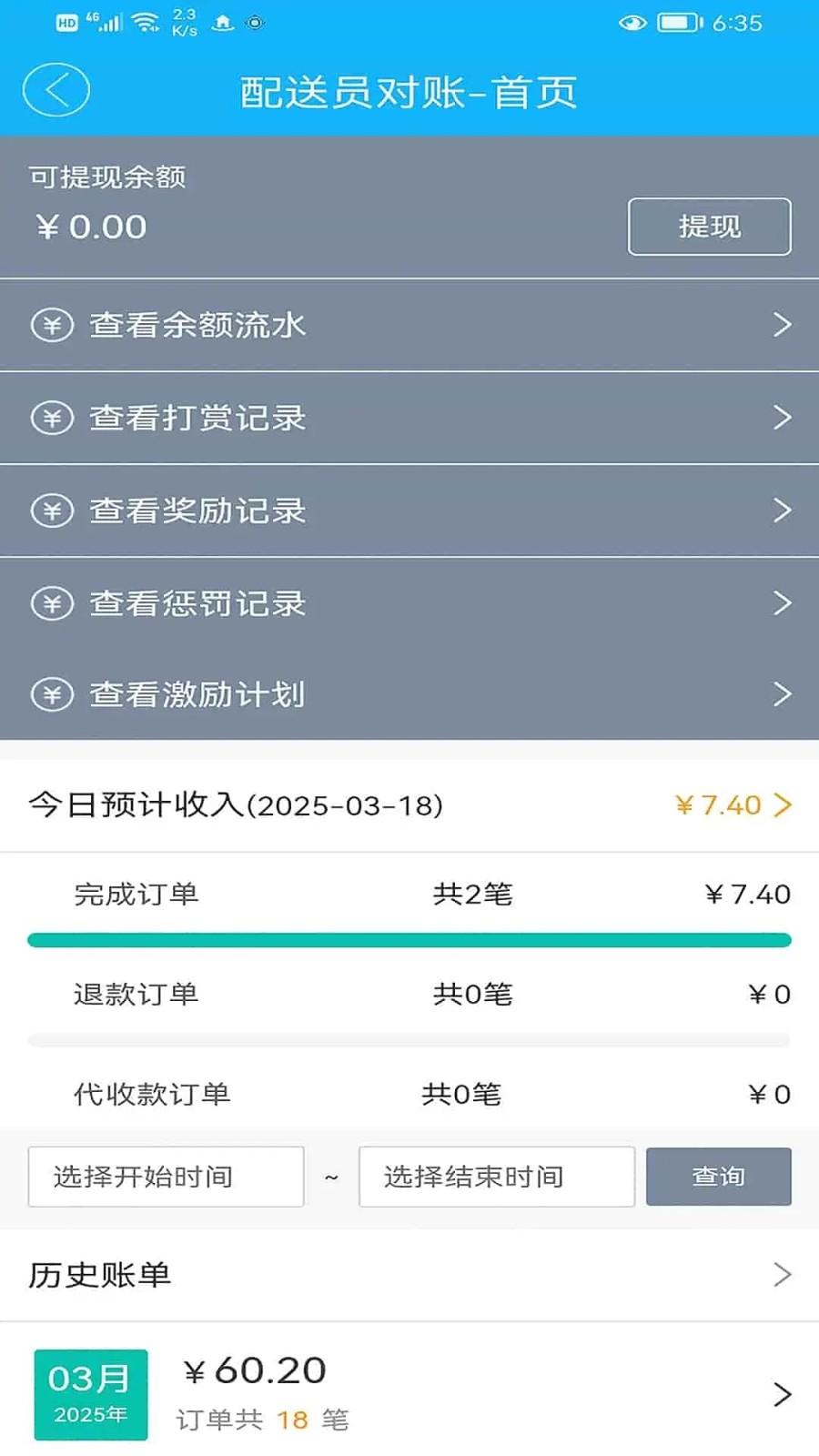The width and height of the screenshot is (819, 1456).
Task: View 查看奖励记录 entry
Action: pyautogui.click(x=409, y=511)
